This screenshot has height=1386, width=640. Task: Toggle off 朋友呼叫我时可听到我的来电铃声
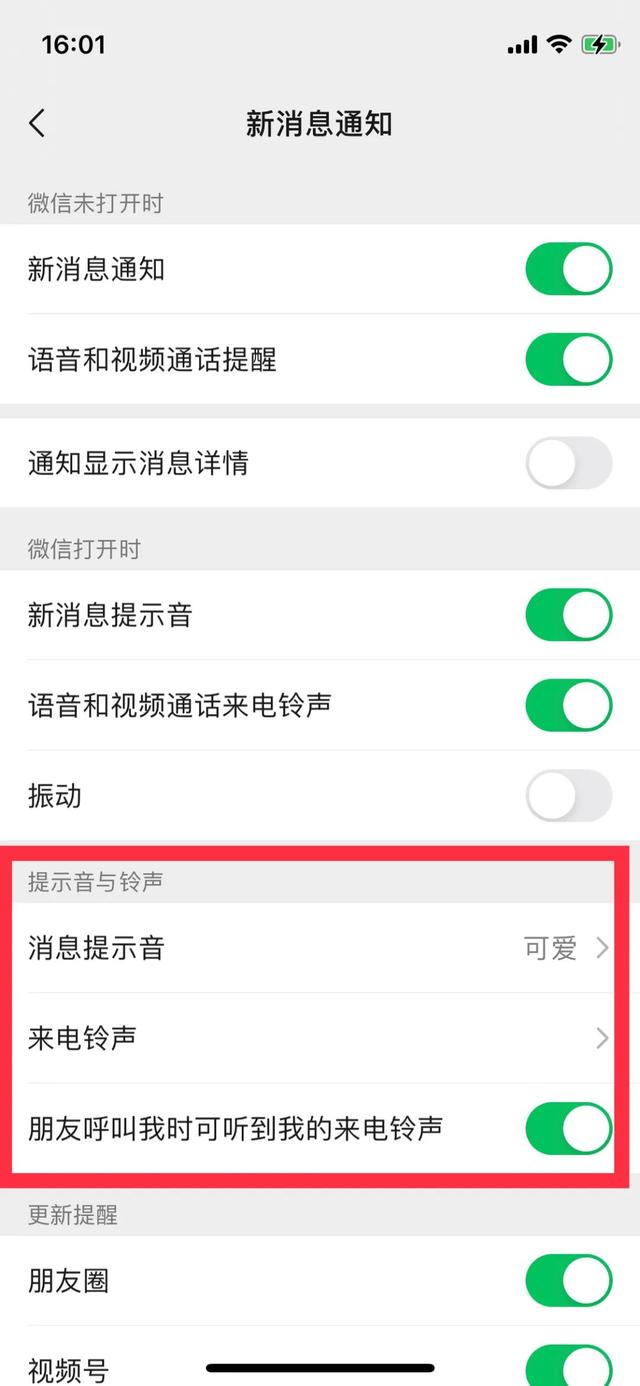tap(568, 1129)
